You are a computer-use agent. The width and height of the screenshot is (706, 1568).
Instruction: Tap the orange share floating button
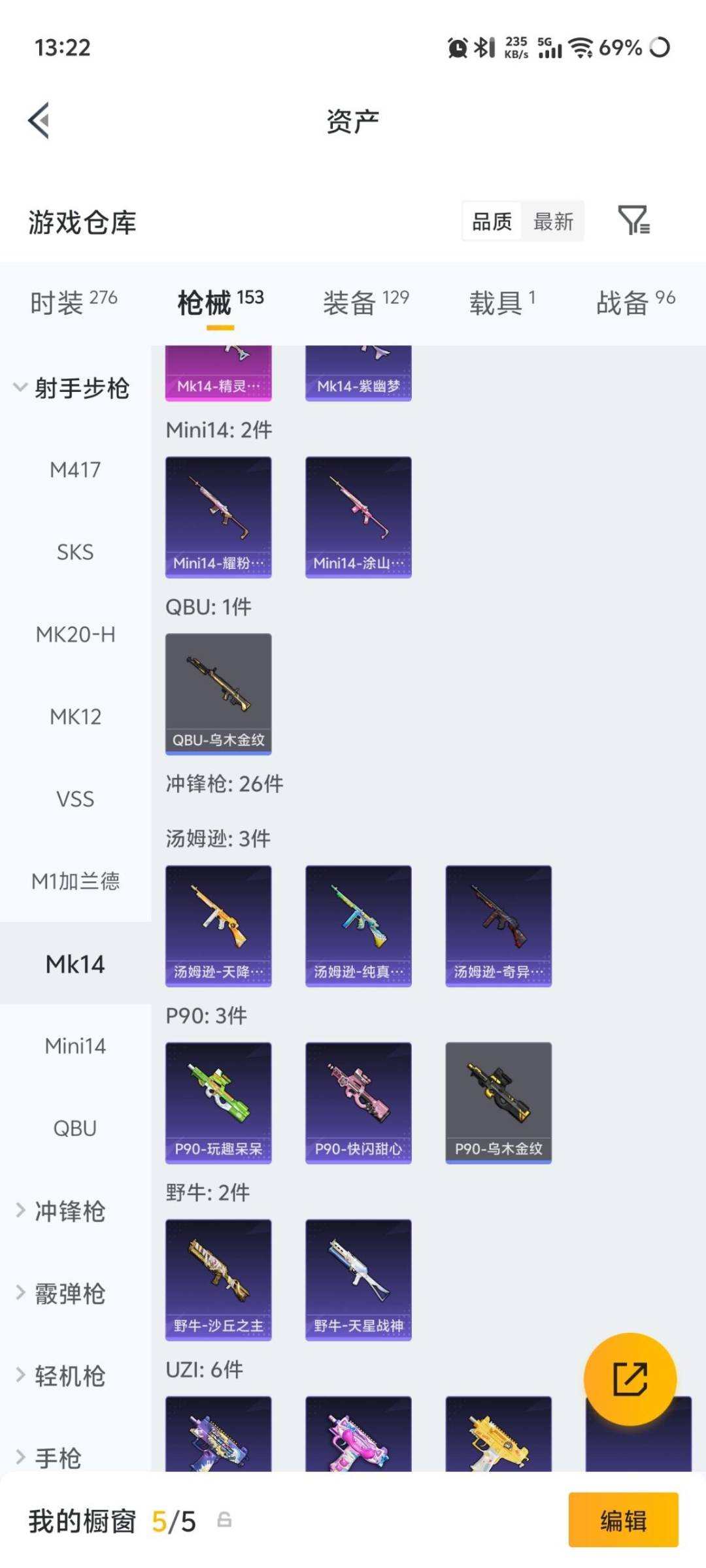click(630, 1379)
